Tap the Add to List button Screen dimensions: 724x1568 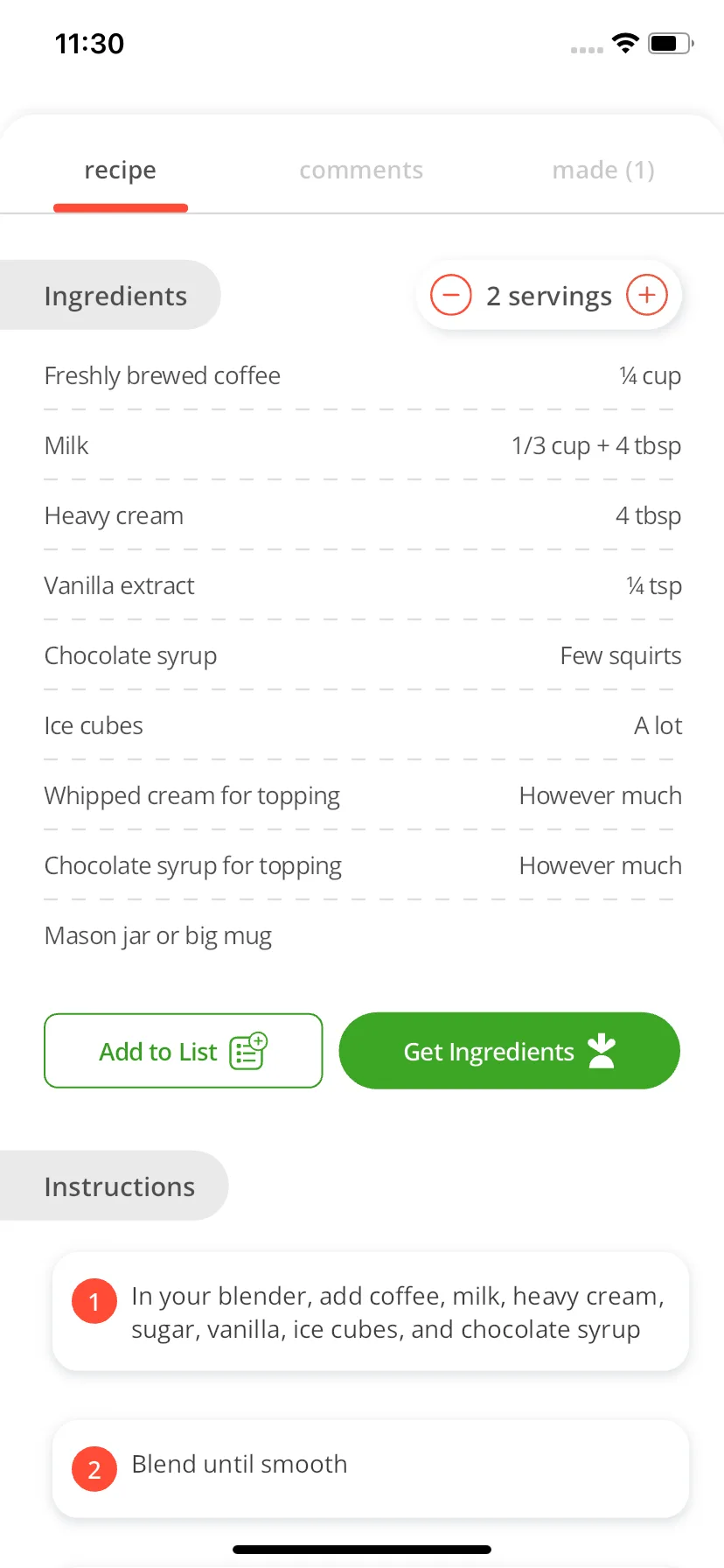(184, 1051)
